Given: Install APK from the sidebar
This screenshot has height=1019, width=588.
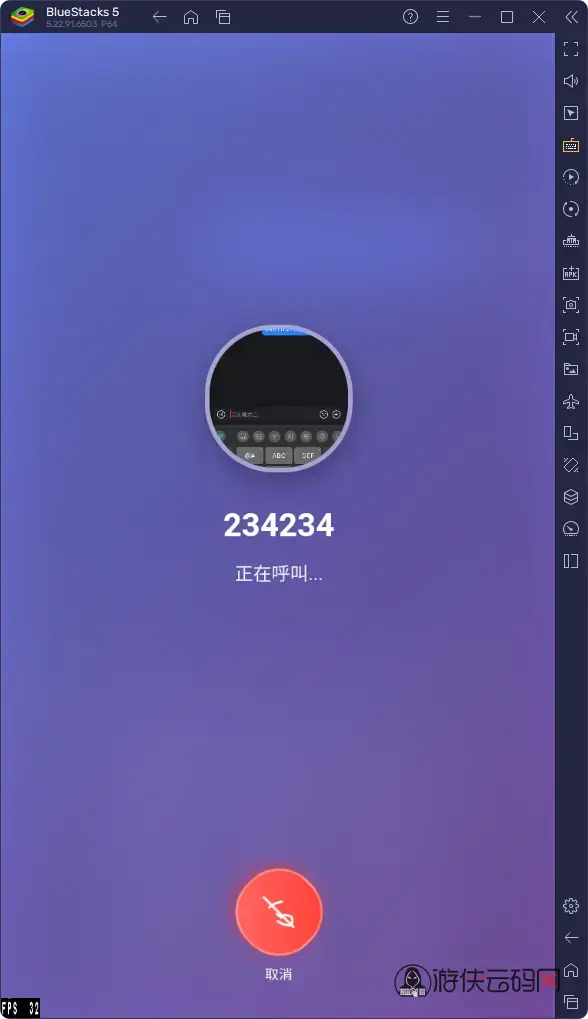Looking at the screenshot, I should [570, 273].
